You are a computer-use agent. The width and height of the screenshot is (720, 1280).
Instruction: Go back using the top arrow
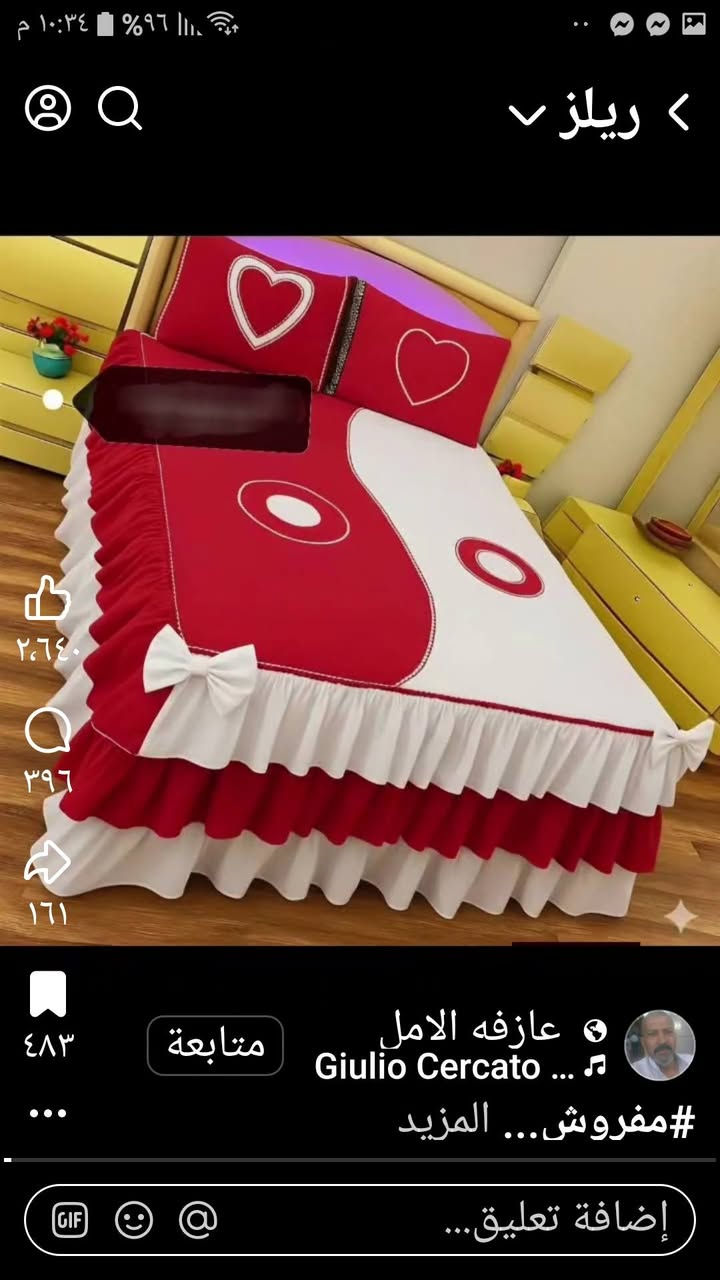click(x=679, y=113)
